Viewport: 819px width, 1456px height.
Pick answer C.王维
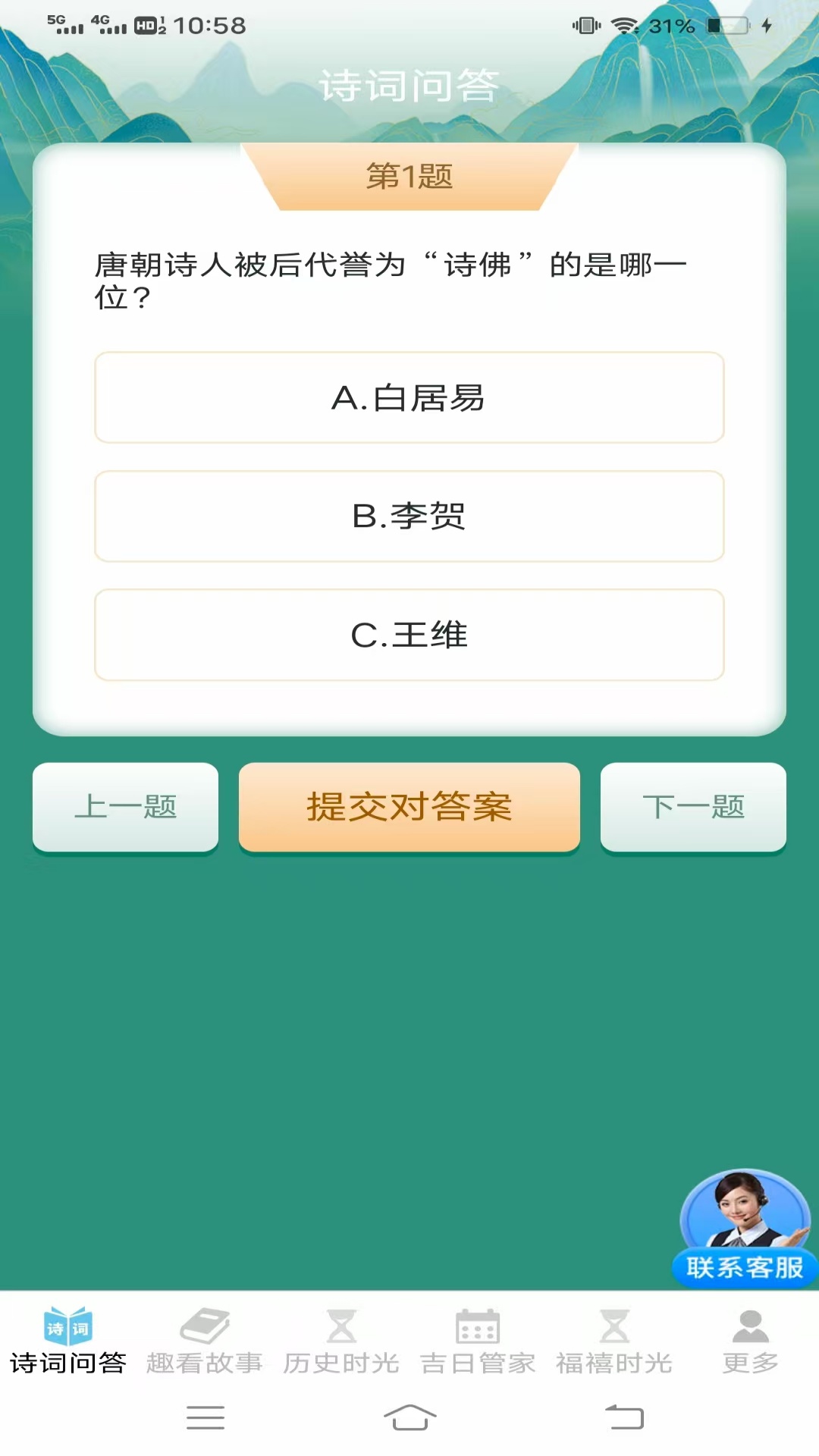(x=409, y=635)
